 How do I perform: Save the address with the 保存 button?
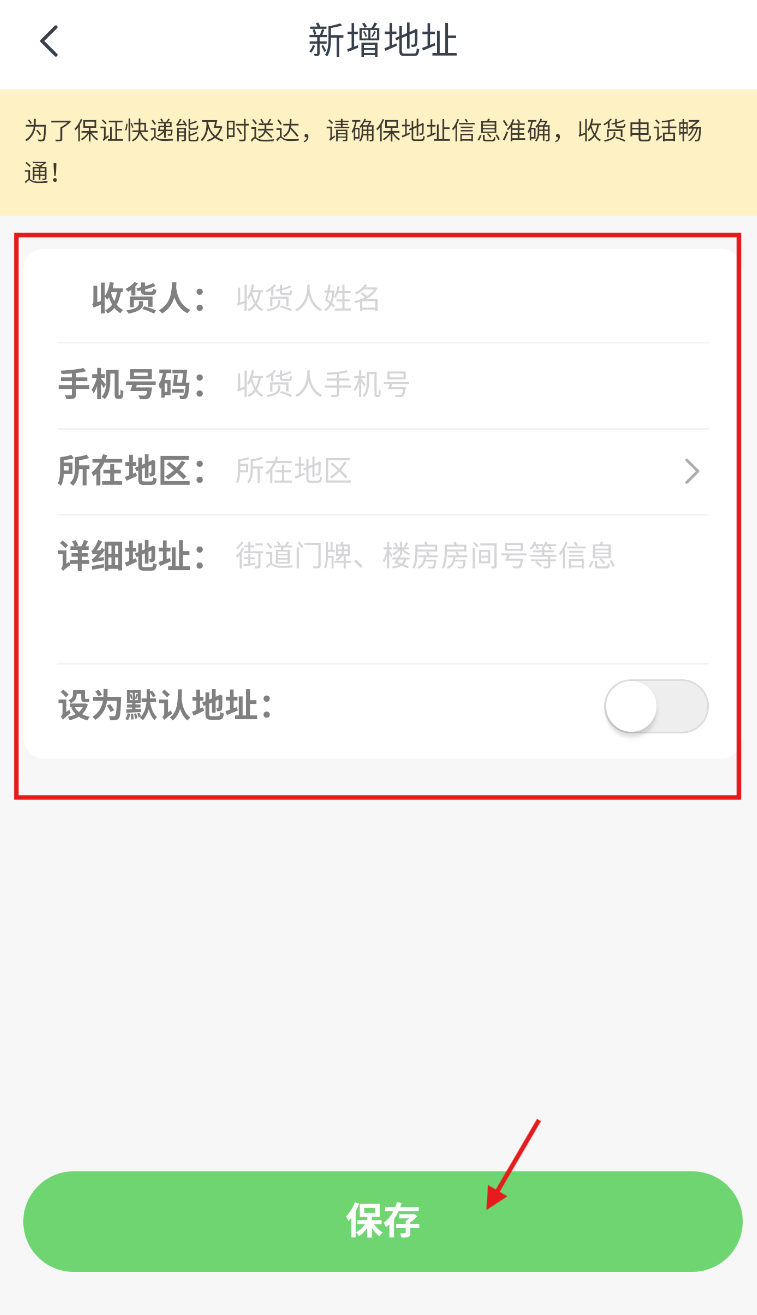(383, 1221)
